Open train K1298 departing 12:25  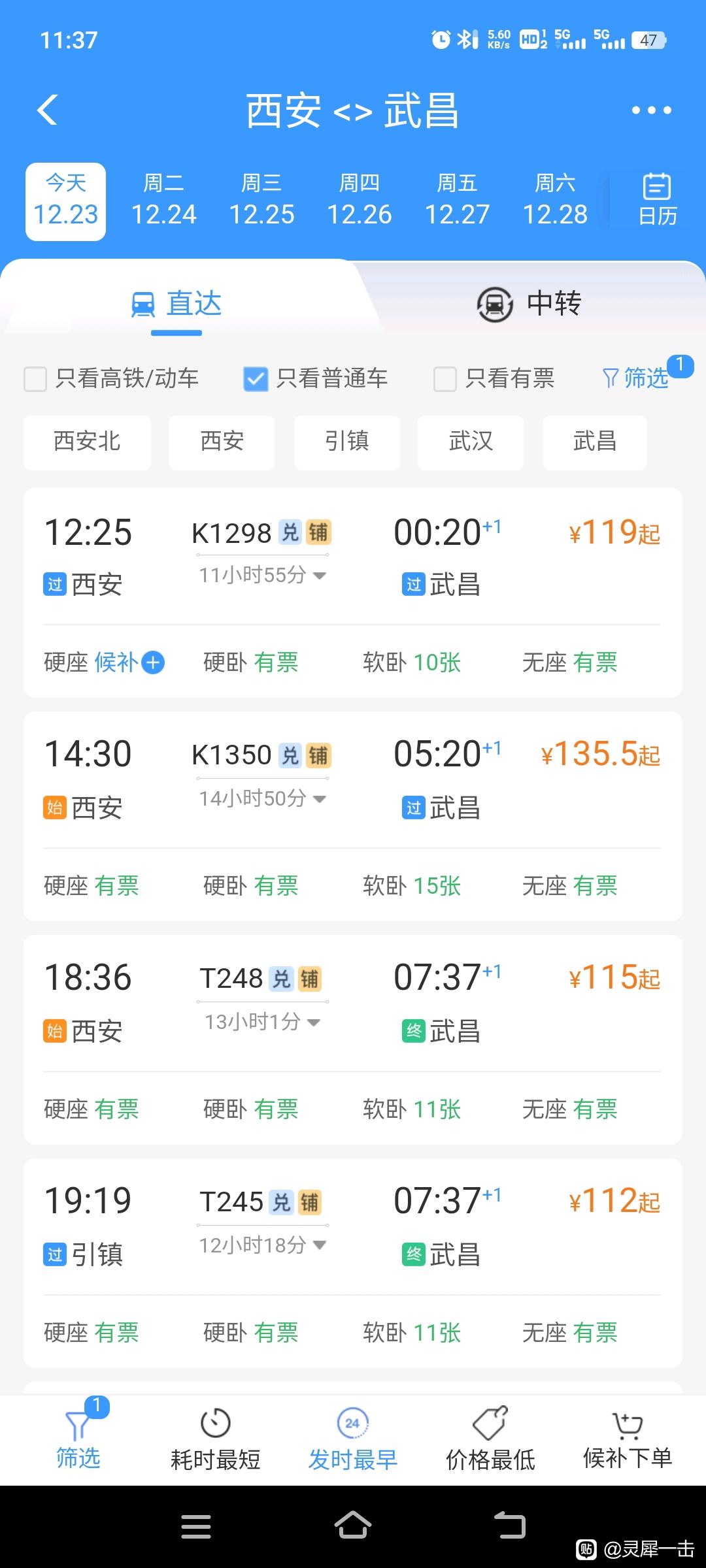pos(353,593)
